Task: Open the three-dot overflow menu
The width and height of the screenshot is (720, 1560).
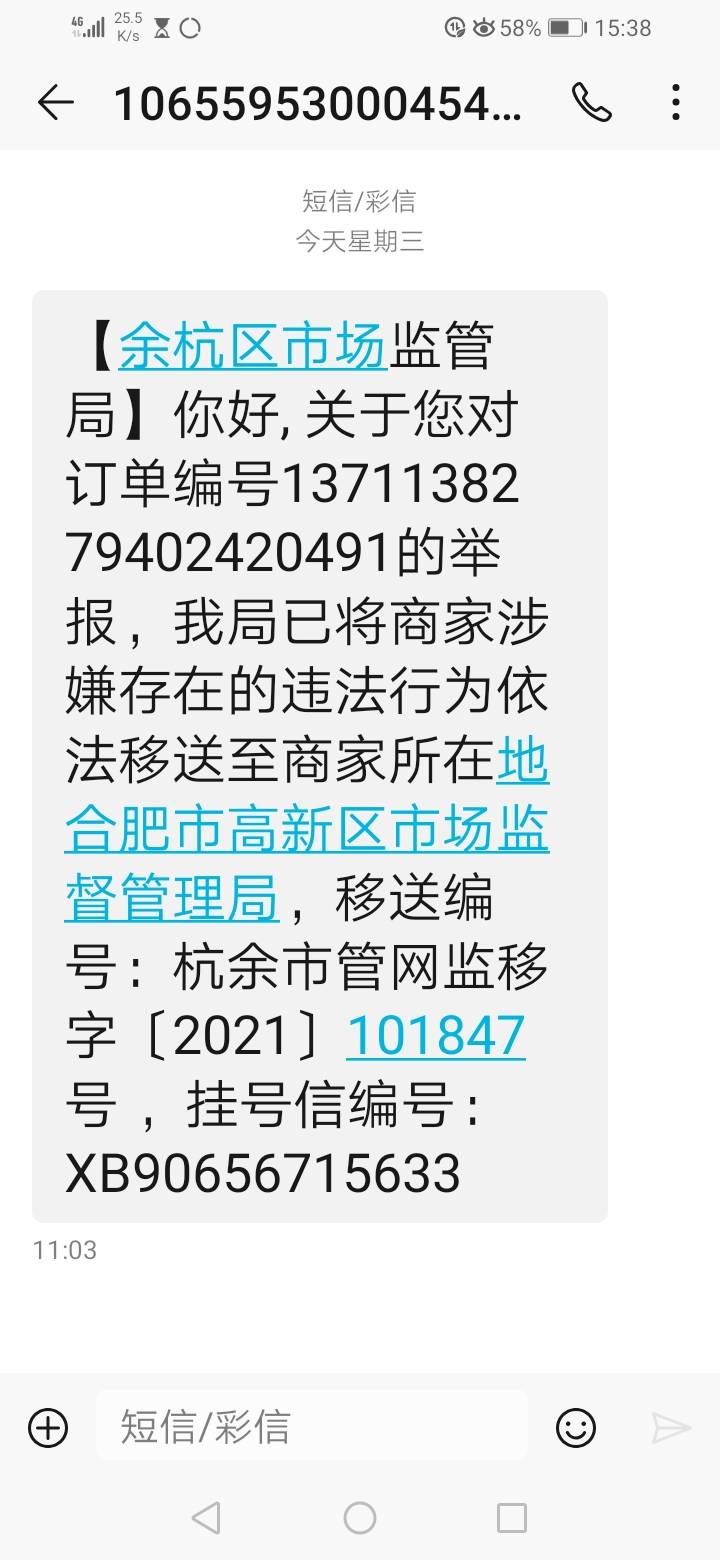Action: click(676, 102)
